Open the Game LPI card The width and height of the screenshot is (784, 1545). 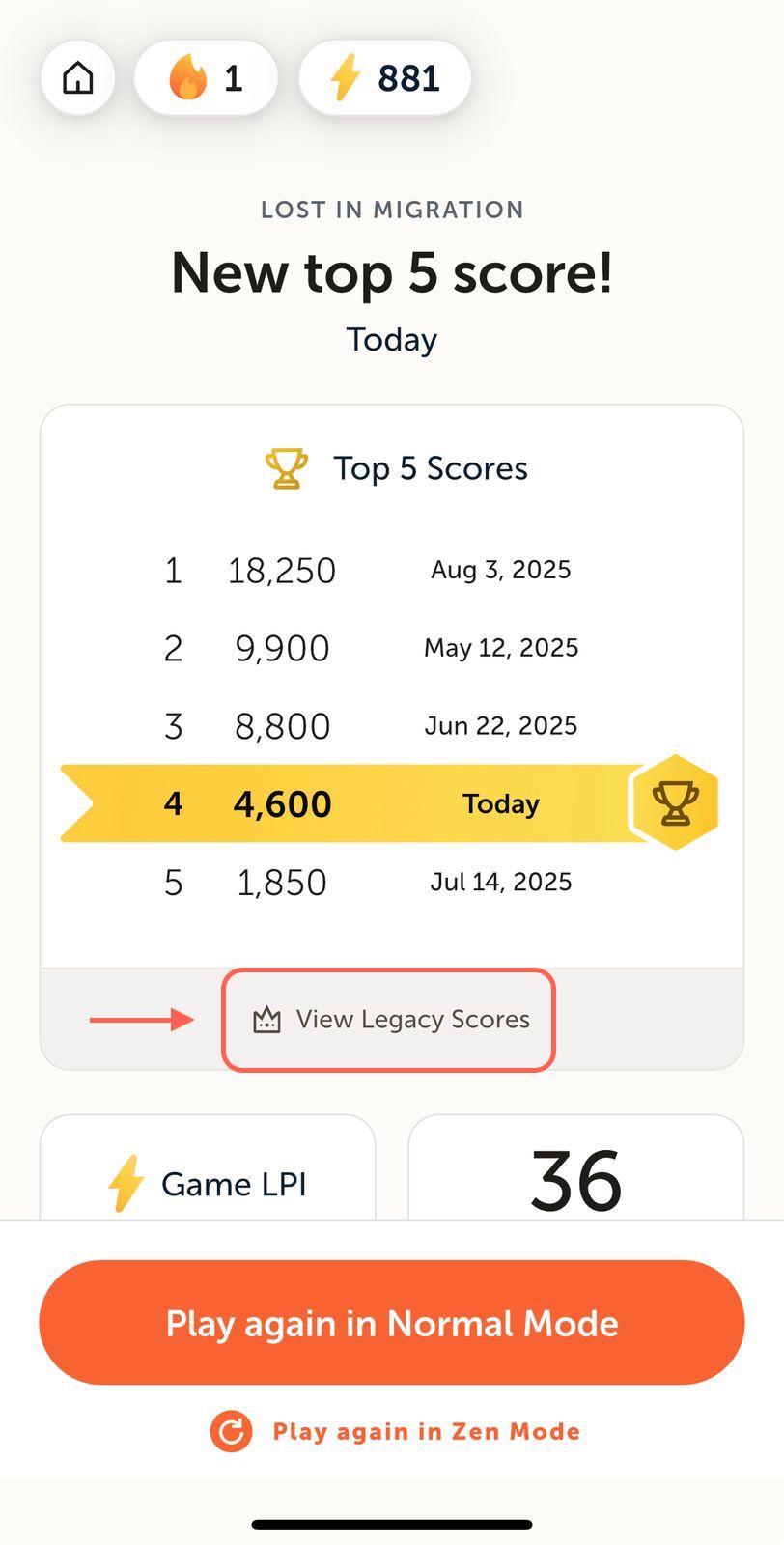tap(208, 1178)
